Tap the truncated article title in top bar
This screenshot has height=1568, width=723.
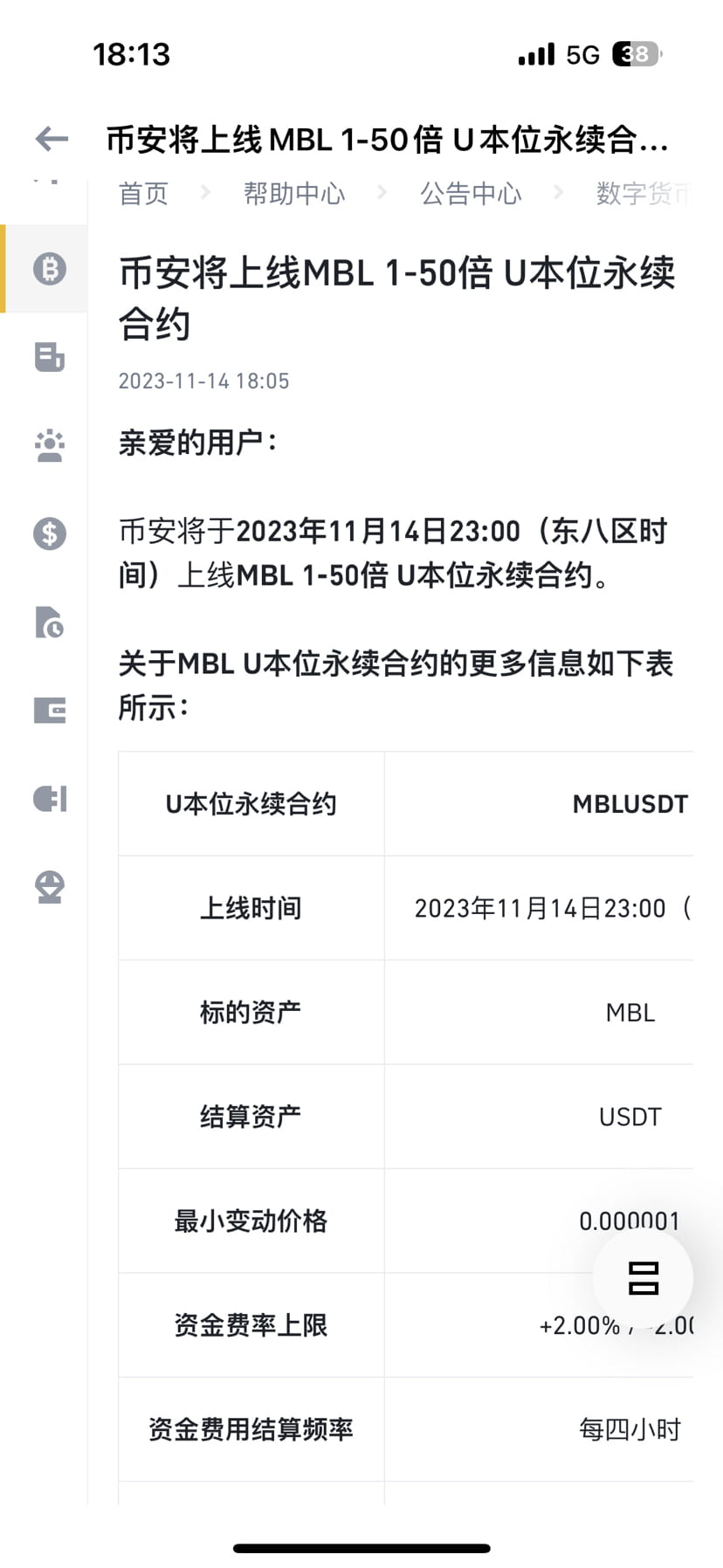click(x=384, y=139)
